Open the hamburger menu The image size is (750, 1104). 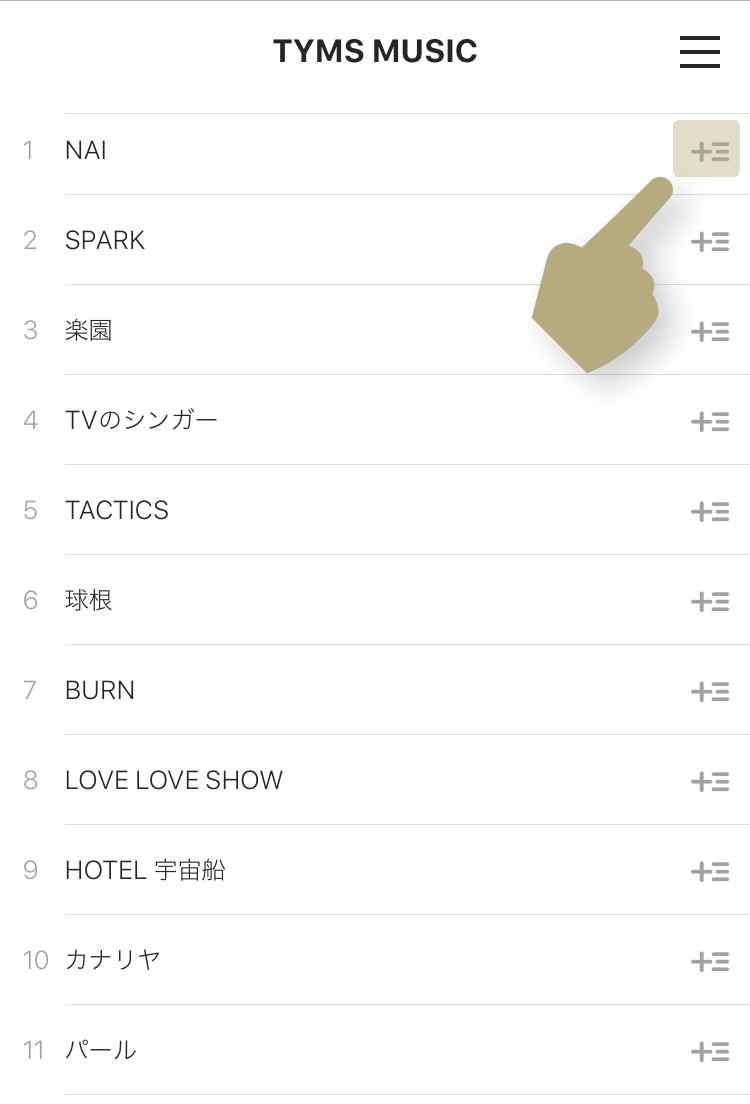699,52
